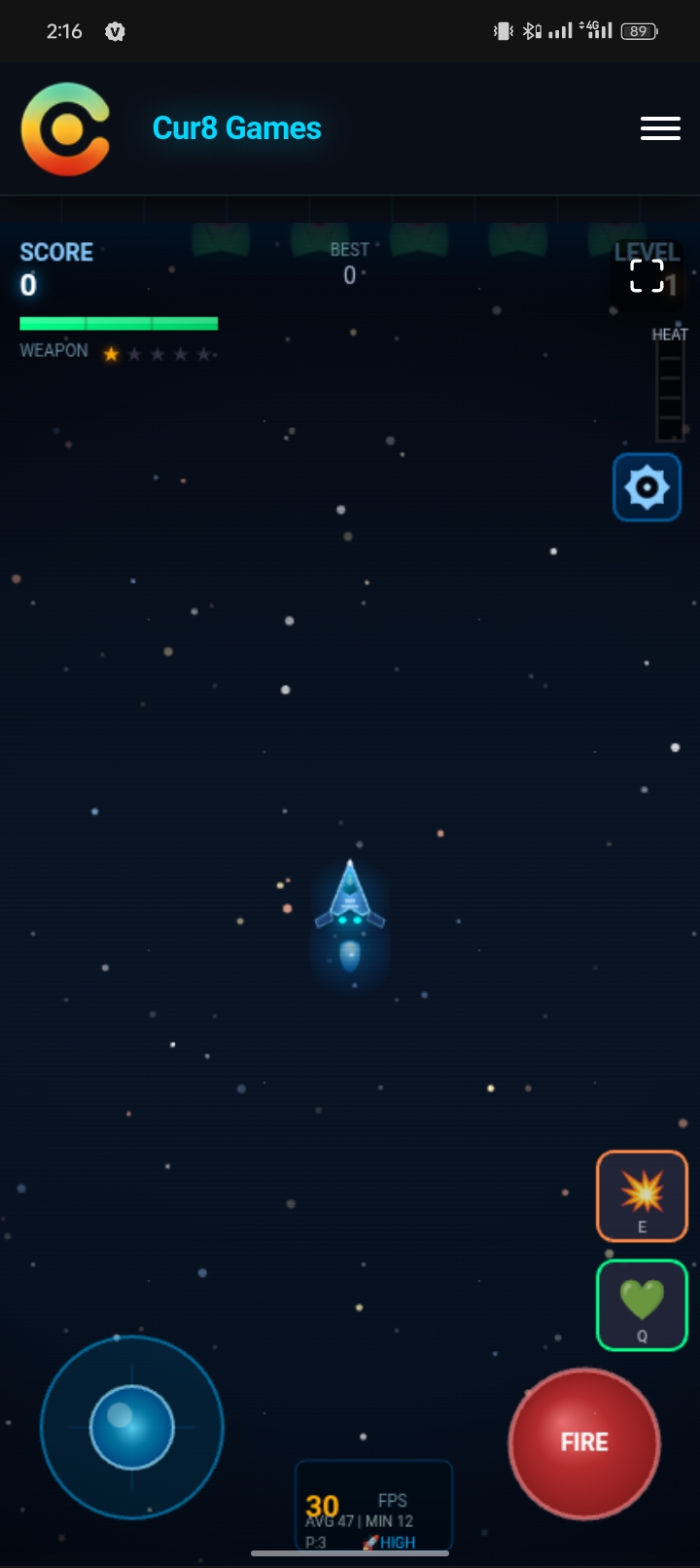
Task: Tap the red FIRE button
Action: click(x=584, y=1443)
